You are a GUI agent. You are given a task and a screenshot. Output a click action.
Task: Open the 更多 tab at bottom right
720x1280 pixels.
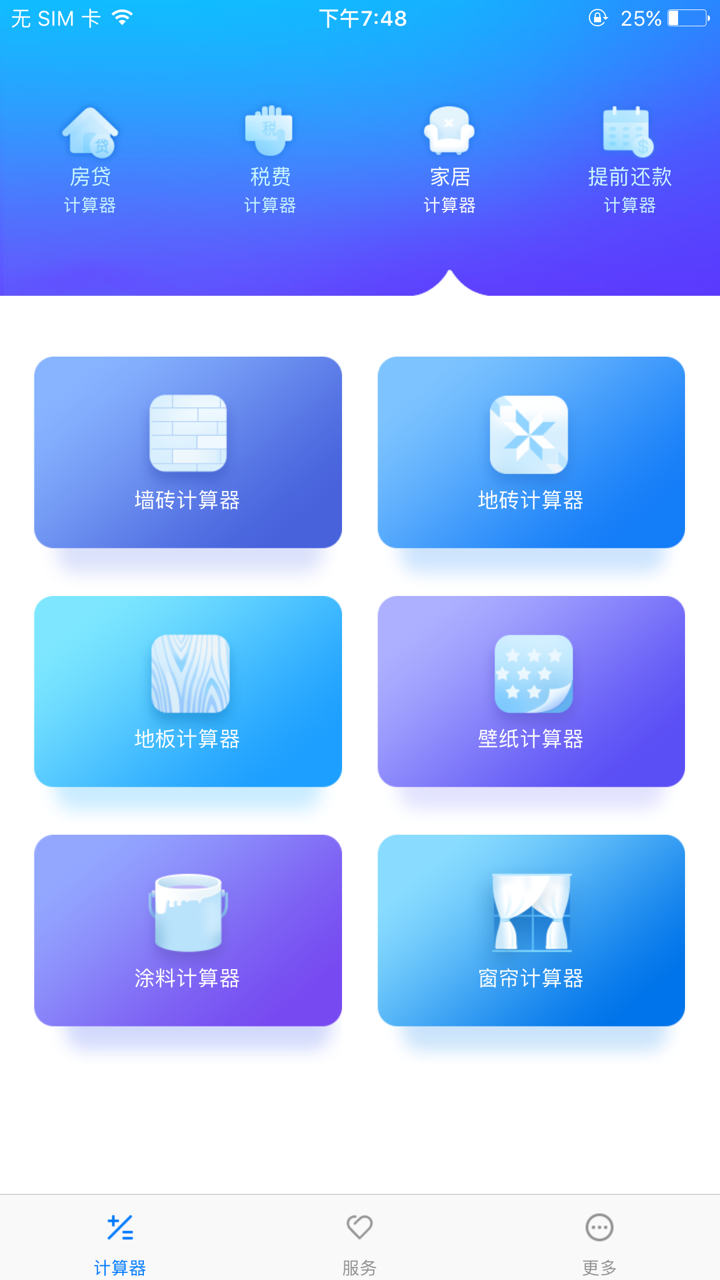pyautogui.click(x=598, y=1238)
